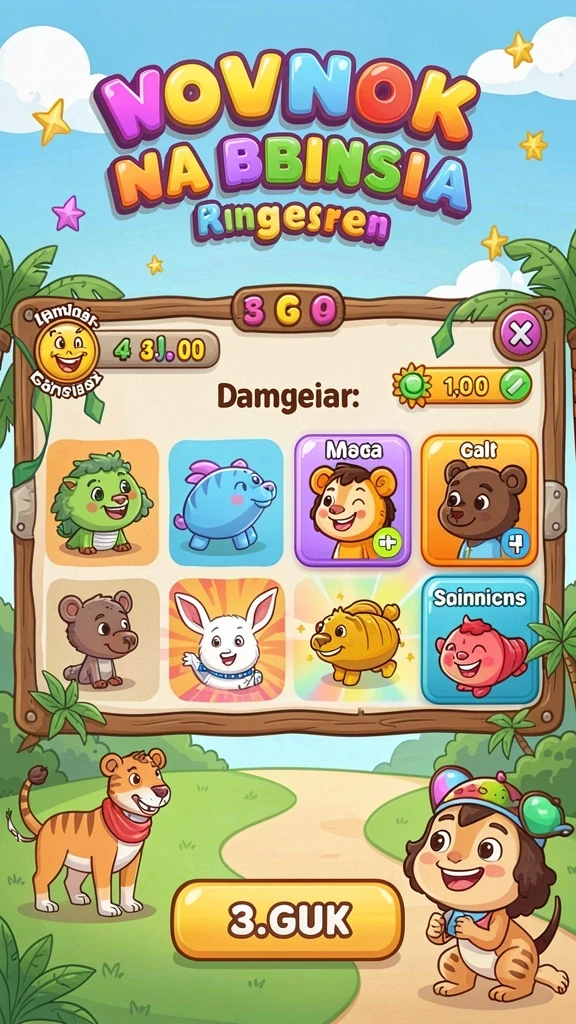Choose the Galt brown bear card

click(x=480, y=500)
